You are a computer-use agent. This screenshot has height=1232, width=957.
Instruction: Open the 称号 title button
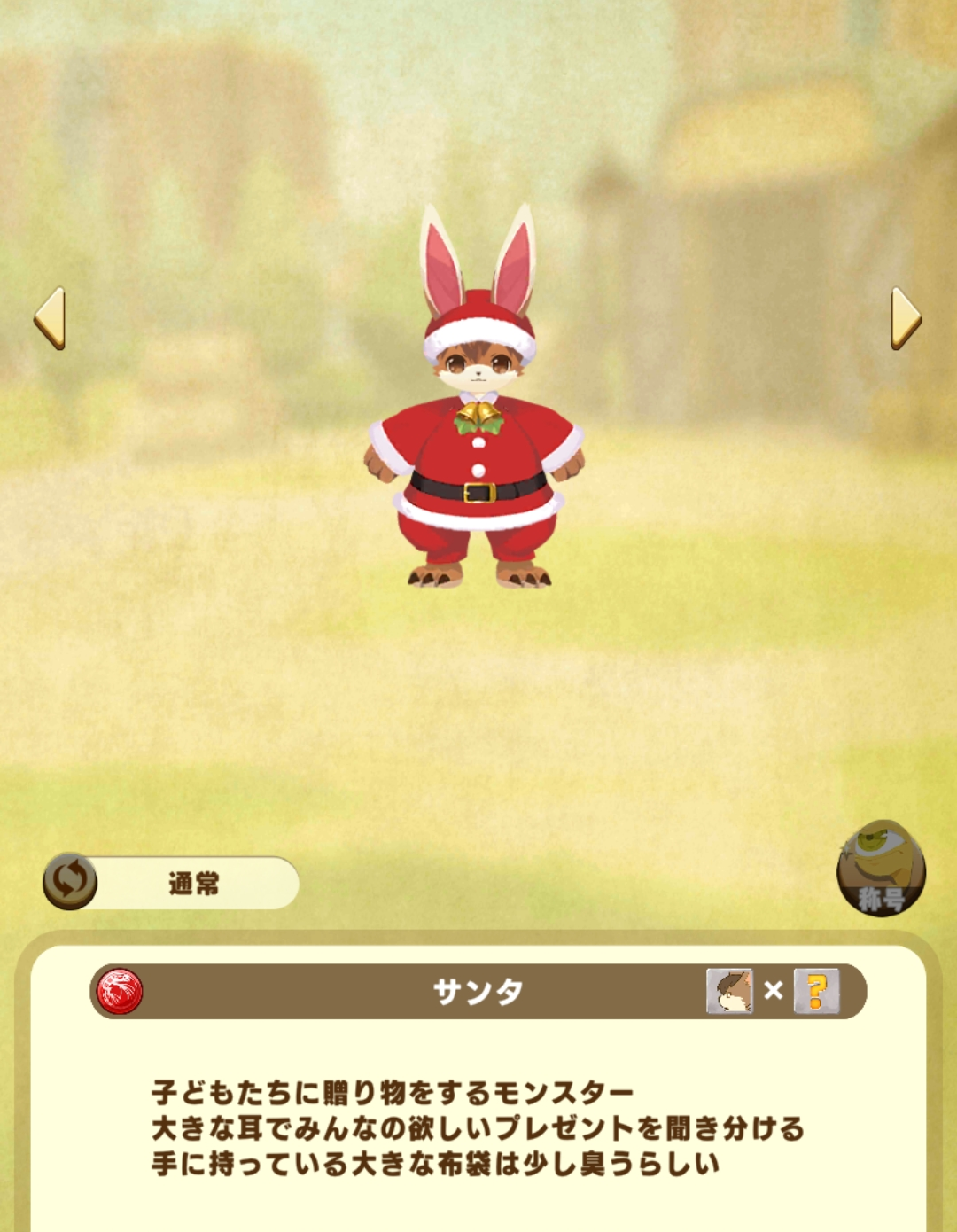(x=881, y=869)
